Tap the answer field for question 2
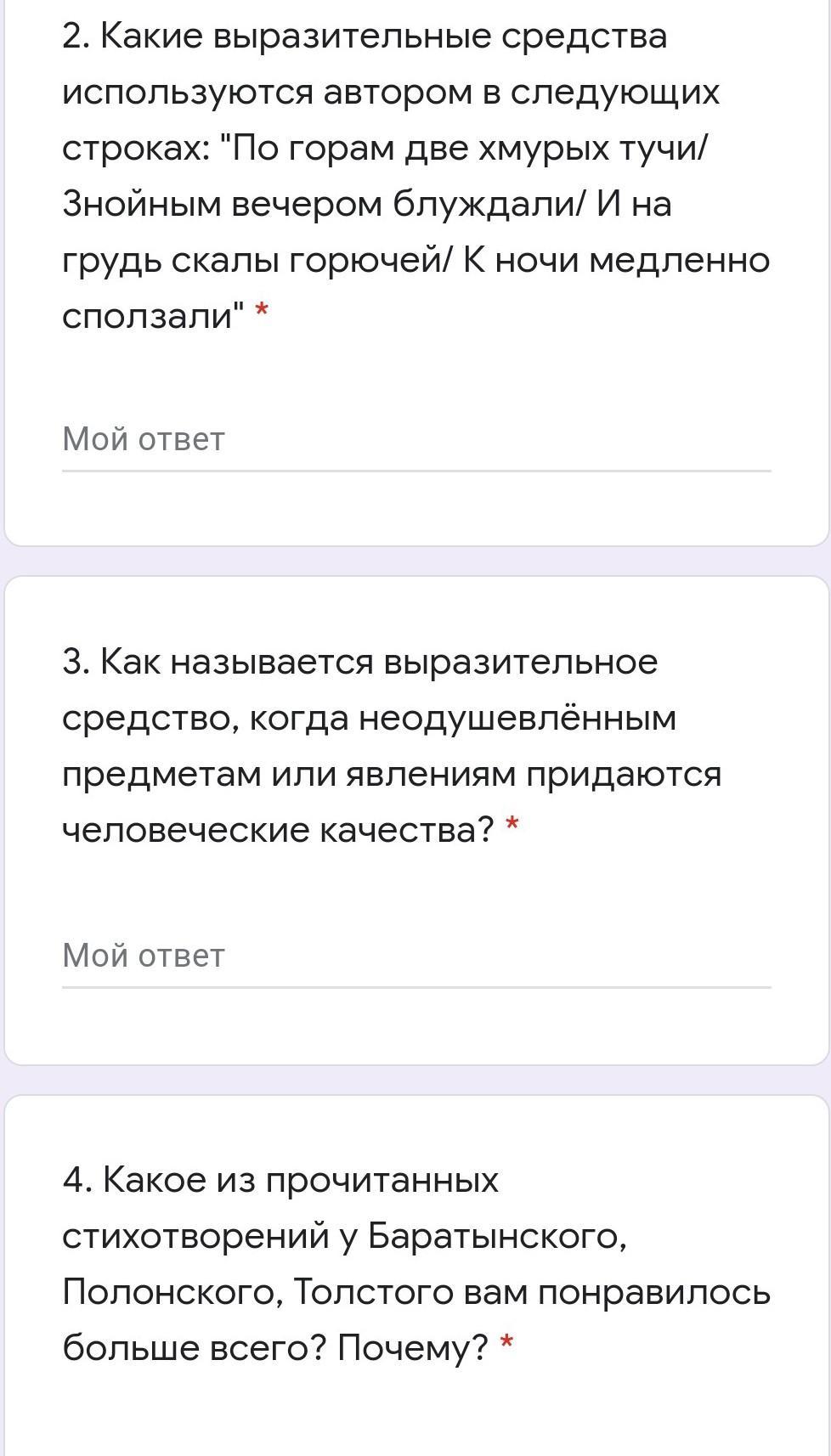 click(416, 440)
